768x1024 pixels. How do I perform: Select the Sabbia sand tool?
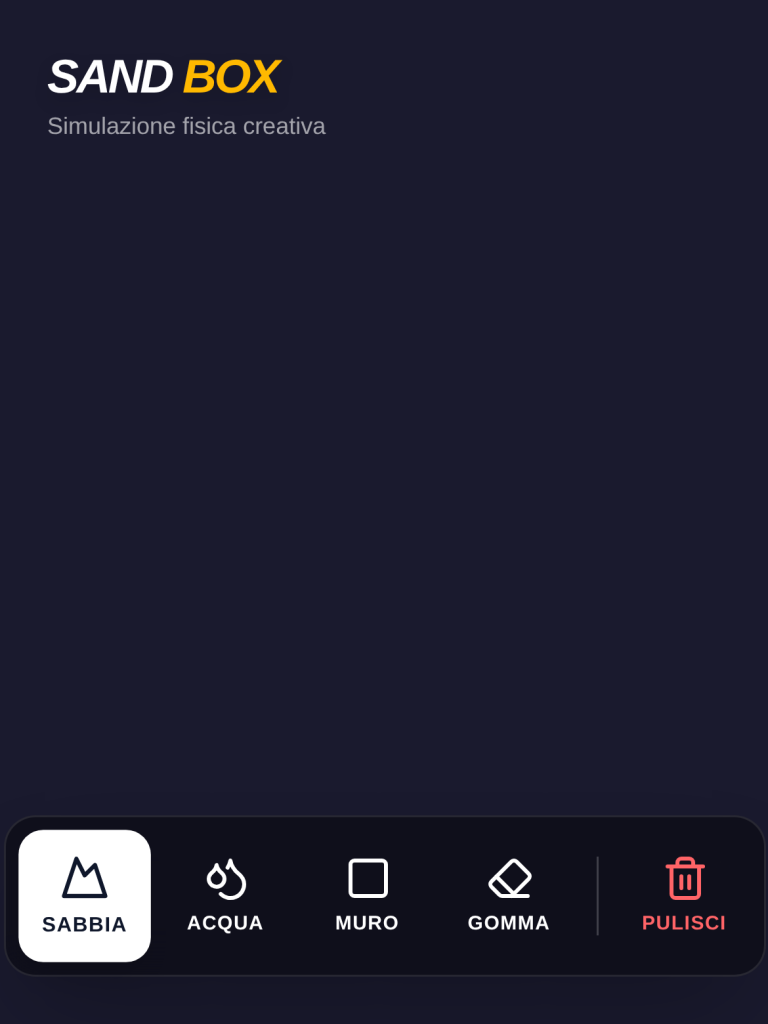(85, 895)
